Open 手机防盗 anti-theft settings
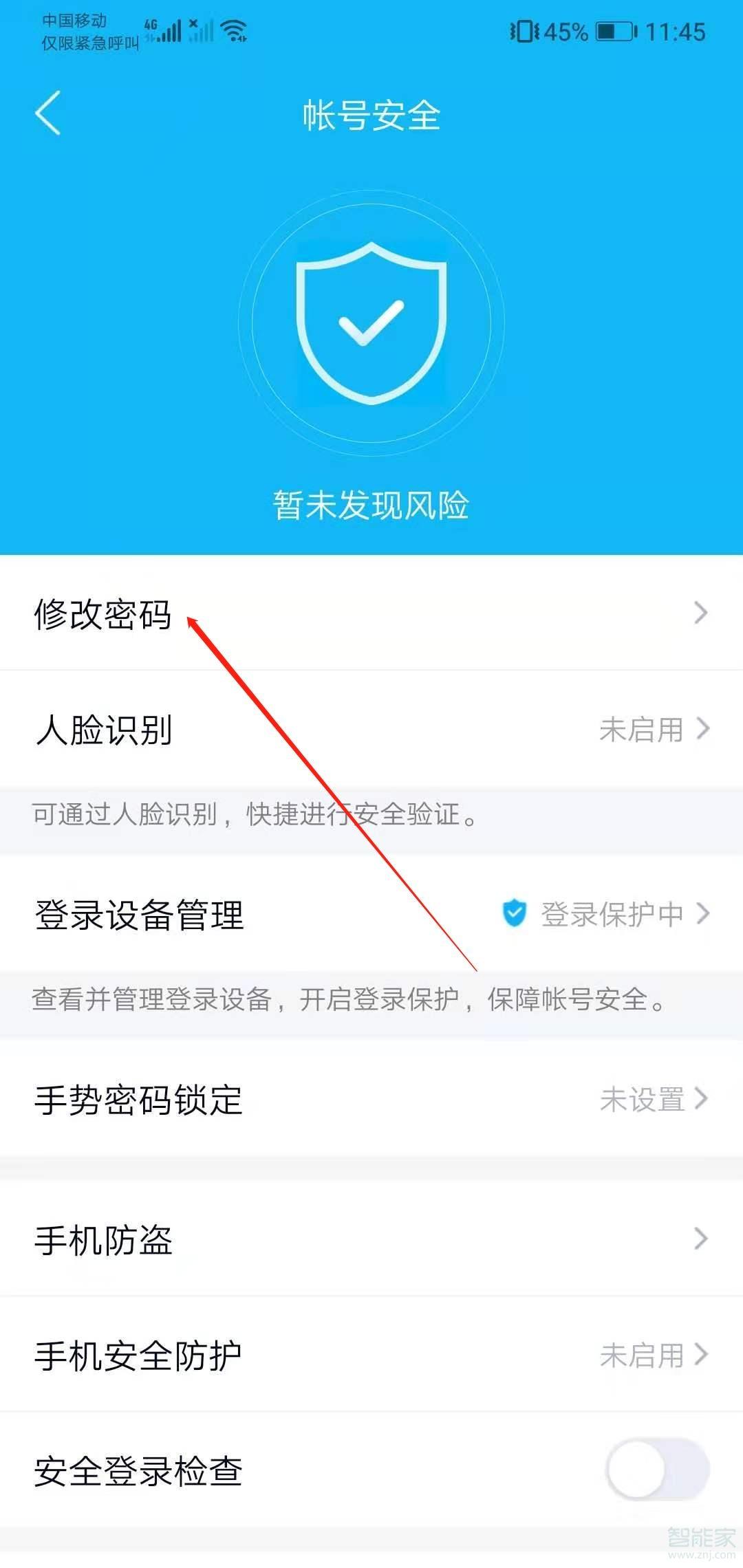The width and height of the screenshot is (743, 1568). [371, 1239]
